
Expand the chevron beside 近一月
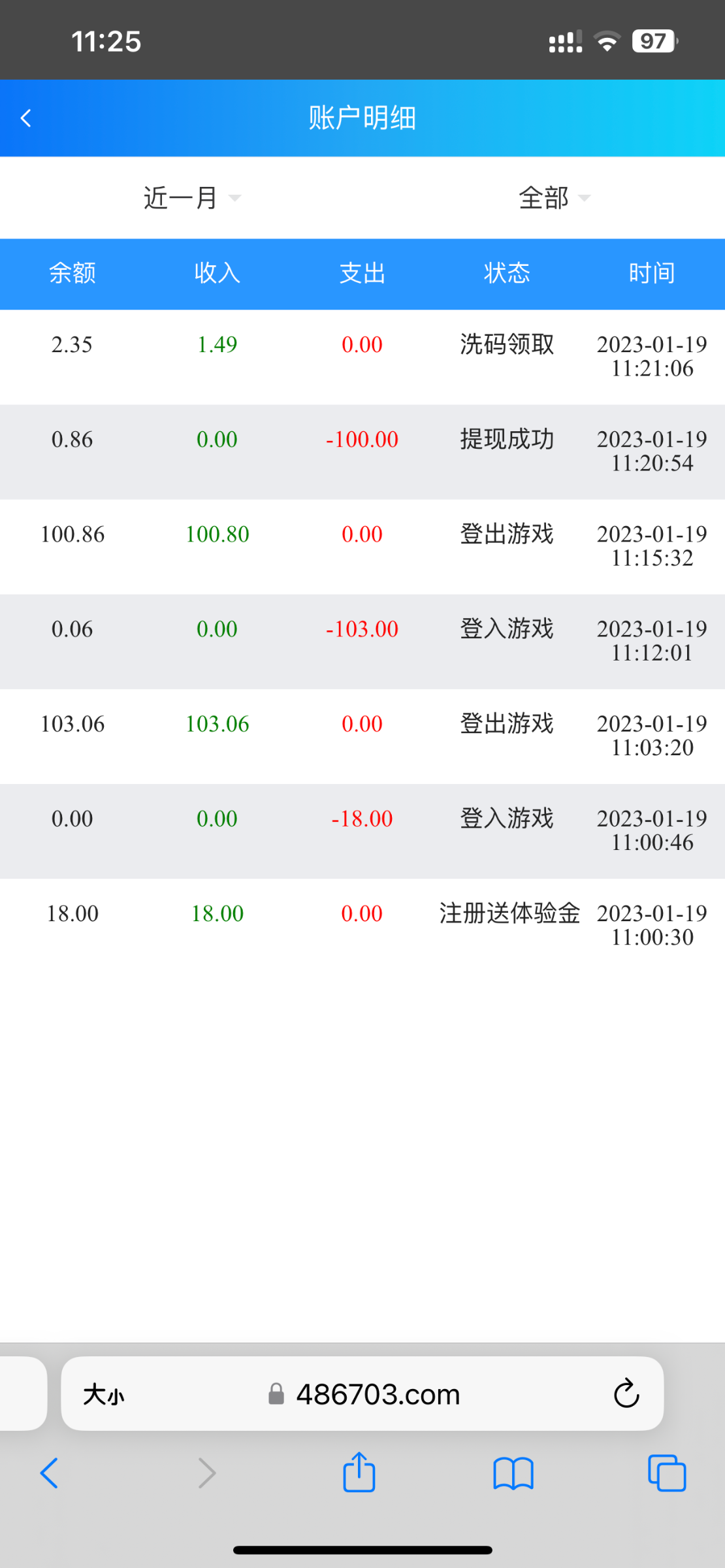coord(236,198)
